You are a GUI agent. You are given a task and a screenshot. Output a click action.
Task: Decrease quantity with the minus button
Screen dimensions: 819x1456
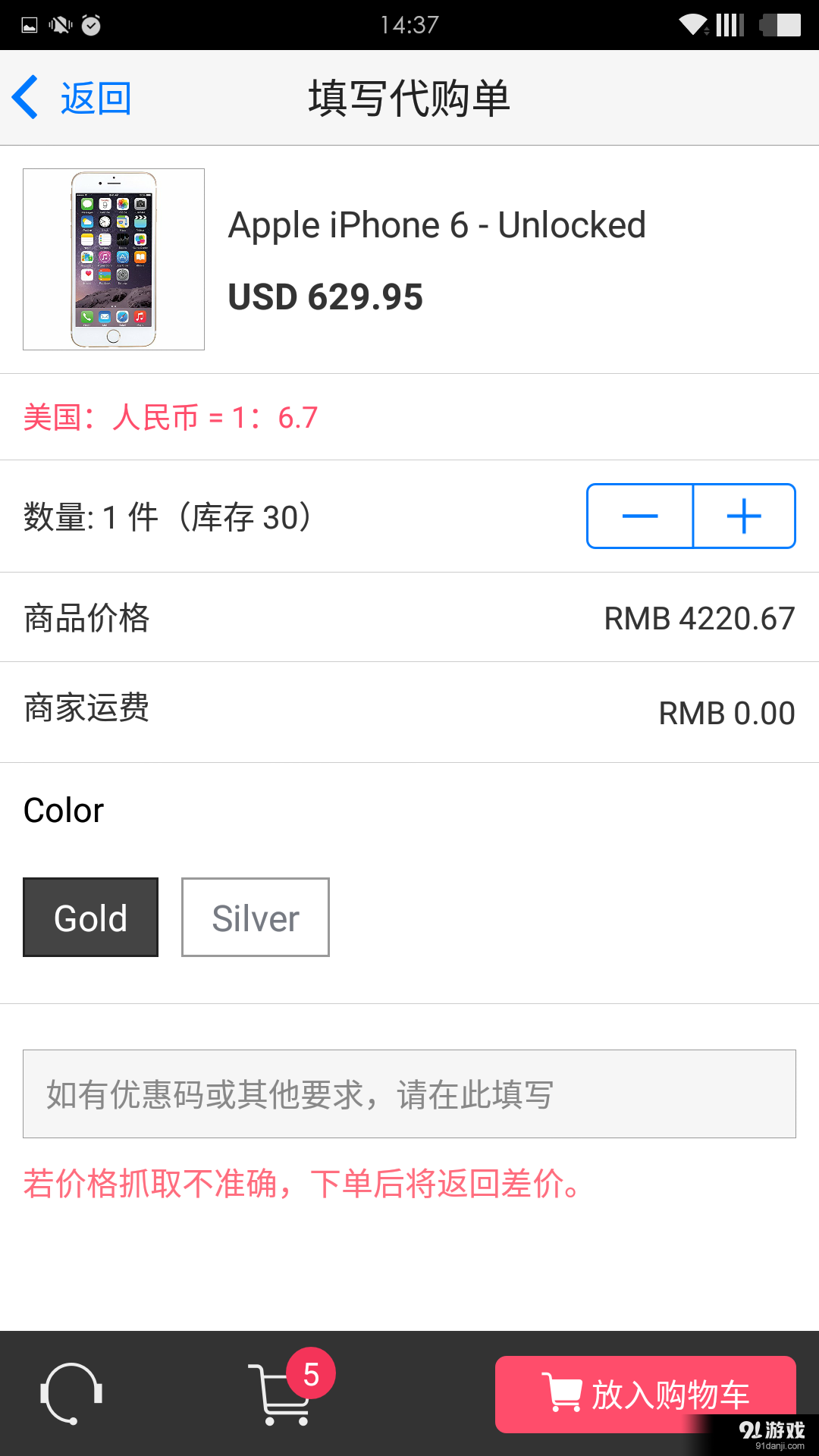639,516
